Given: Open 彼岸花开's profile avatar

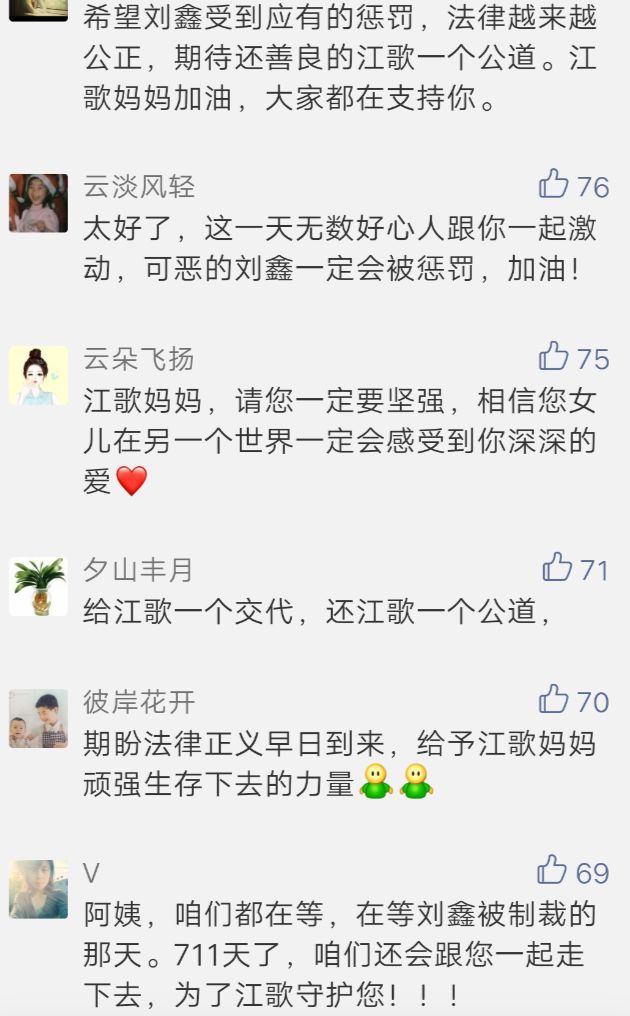Looking at the screenshot, I should coord(38,718).
